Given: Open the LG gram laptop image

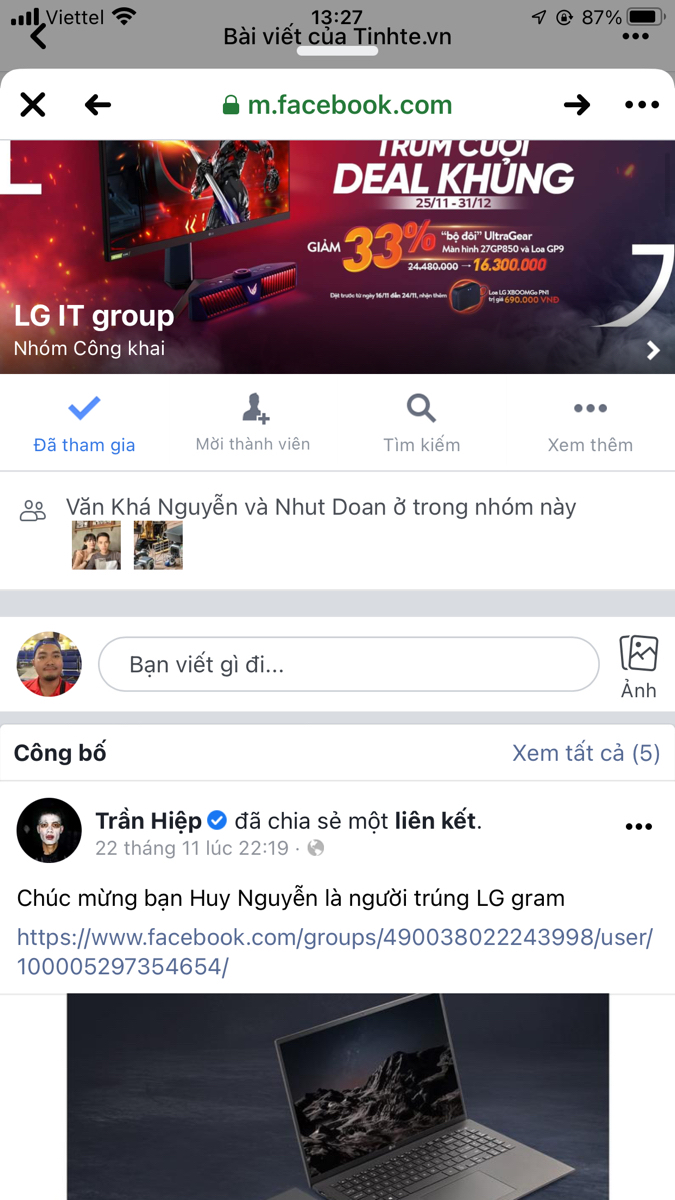Looking at the screenshot, I should click(338, 1096).
